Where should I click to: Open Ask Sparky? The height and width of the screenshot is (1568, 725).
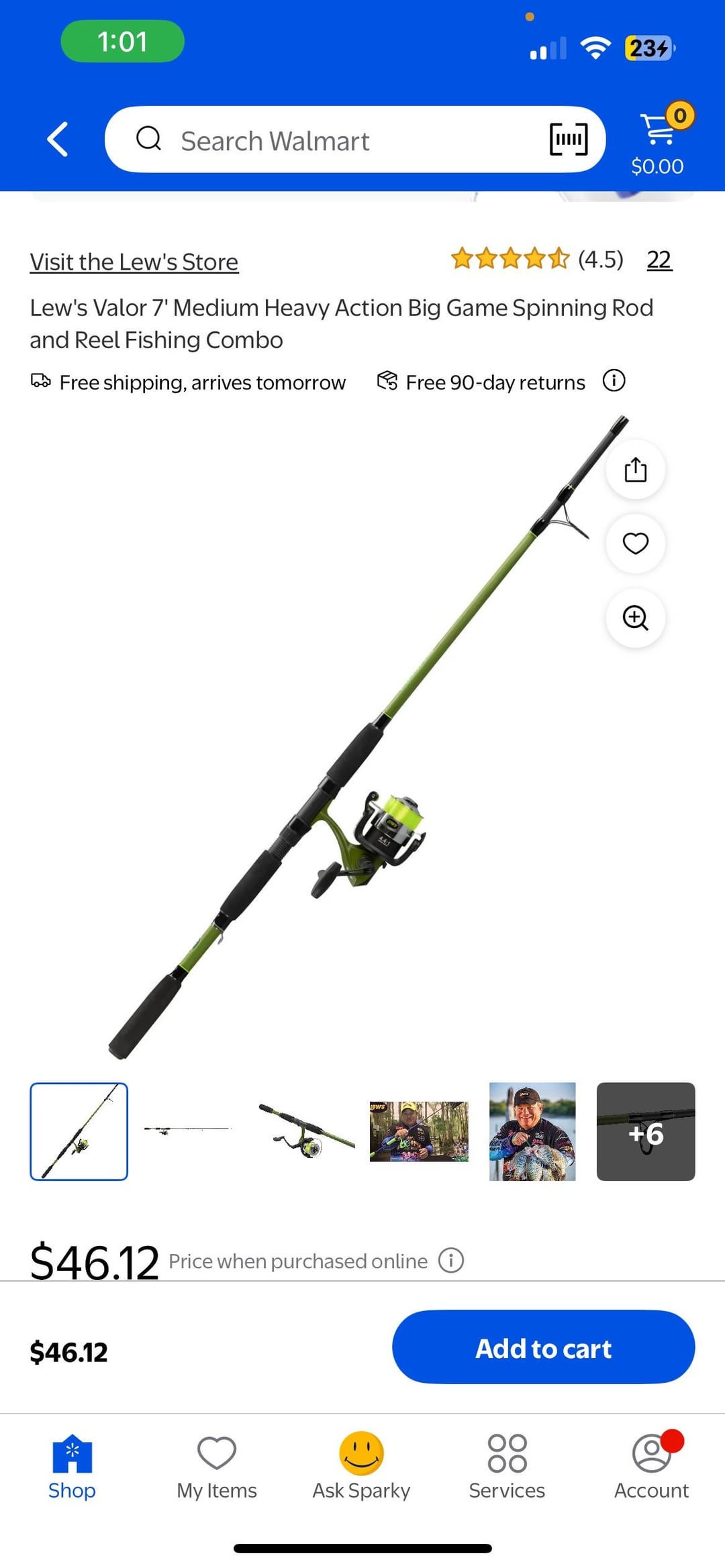click(x=361, y=1466)
